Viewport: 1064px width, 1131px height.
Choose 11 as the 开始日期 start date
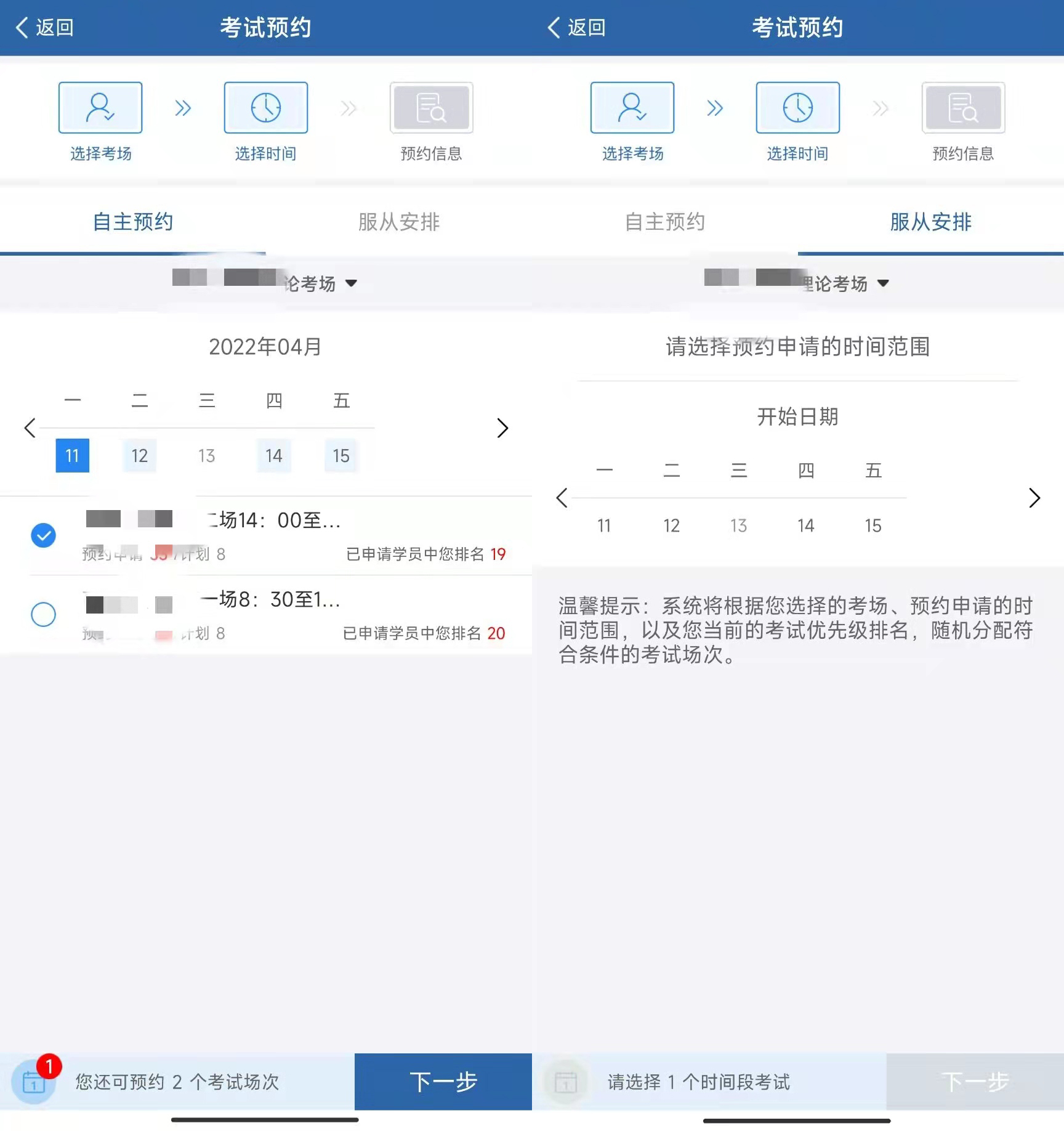[604, 525]
